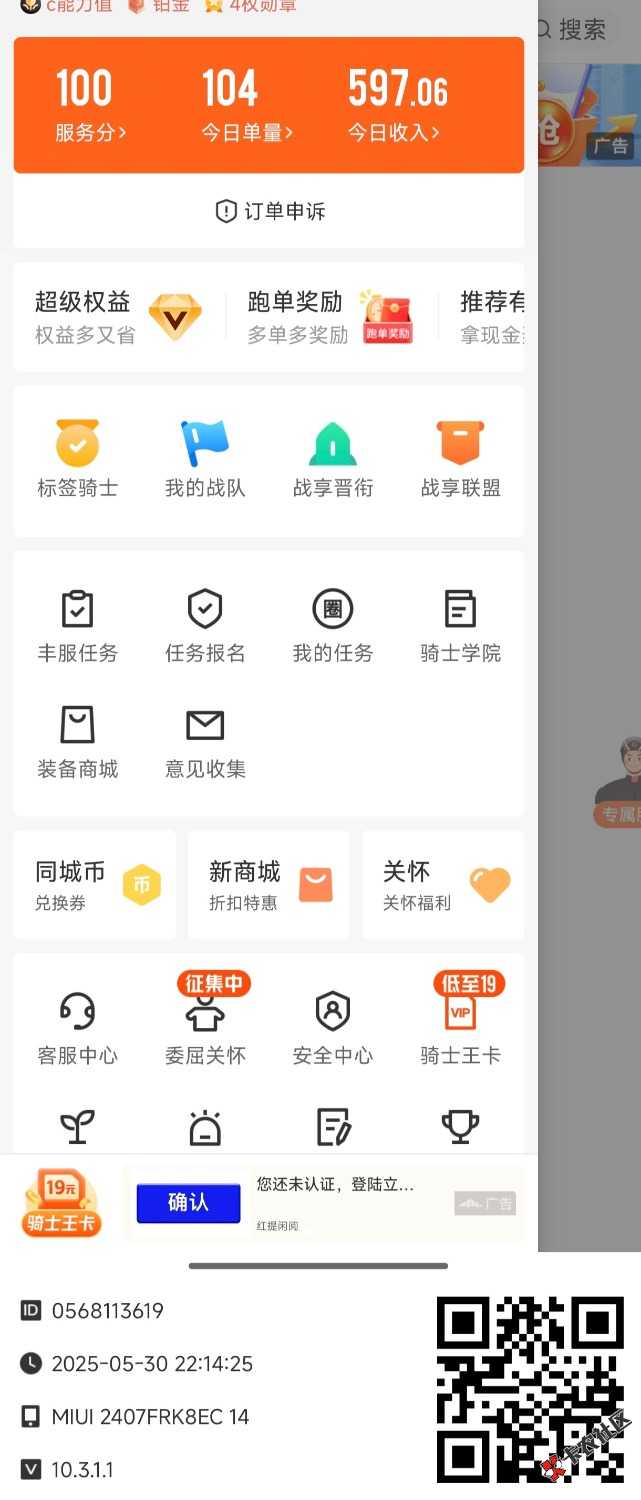This screenshot has width=641, height=1500.
Task: Select 任务报名
Action: coord(205,626)
